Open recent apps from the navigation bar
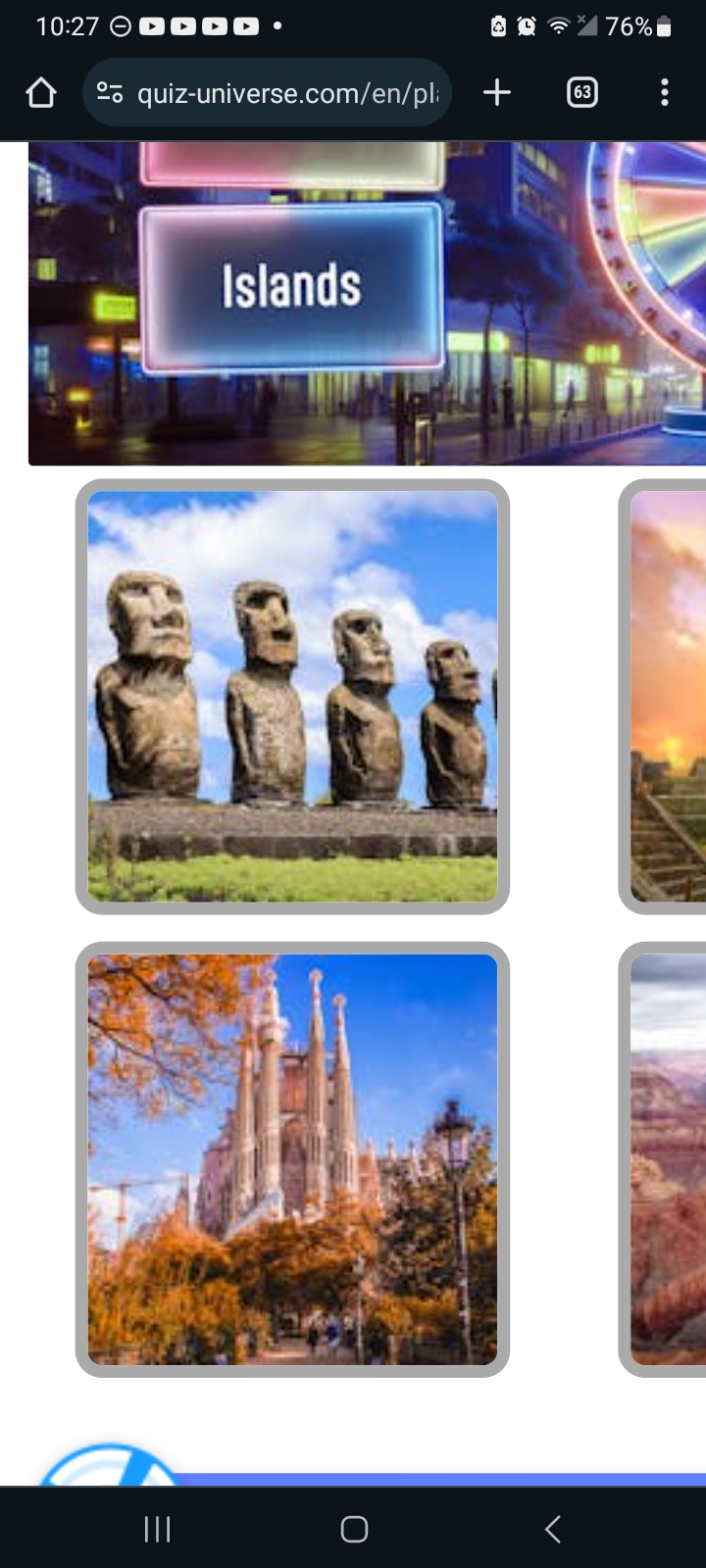Screen dimensions: 706x1568 [x=157, y=1529]
